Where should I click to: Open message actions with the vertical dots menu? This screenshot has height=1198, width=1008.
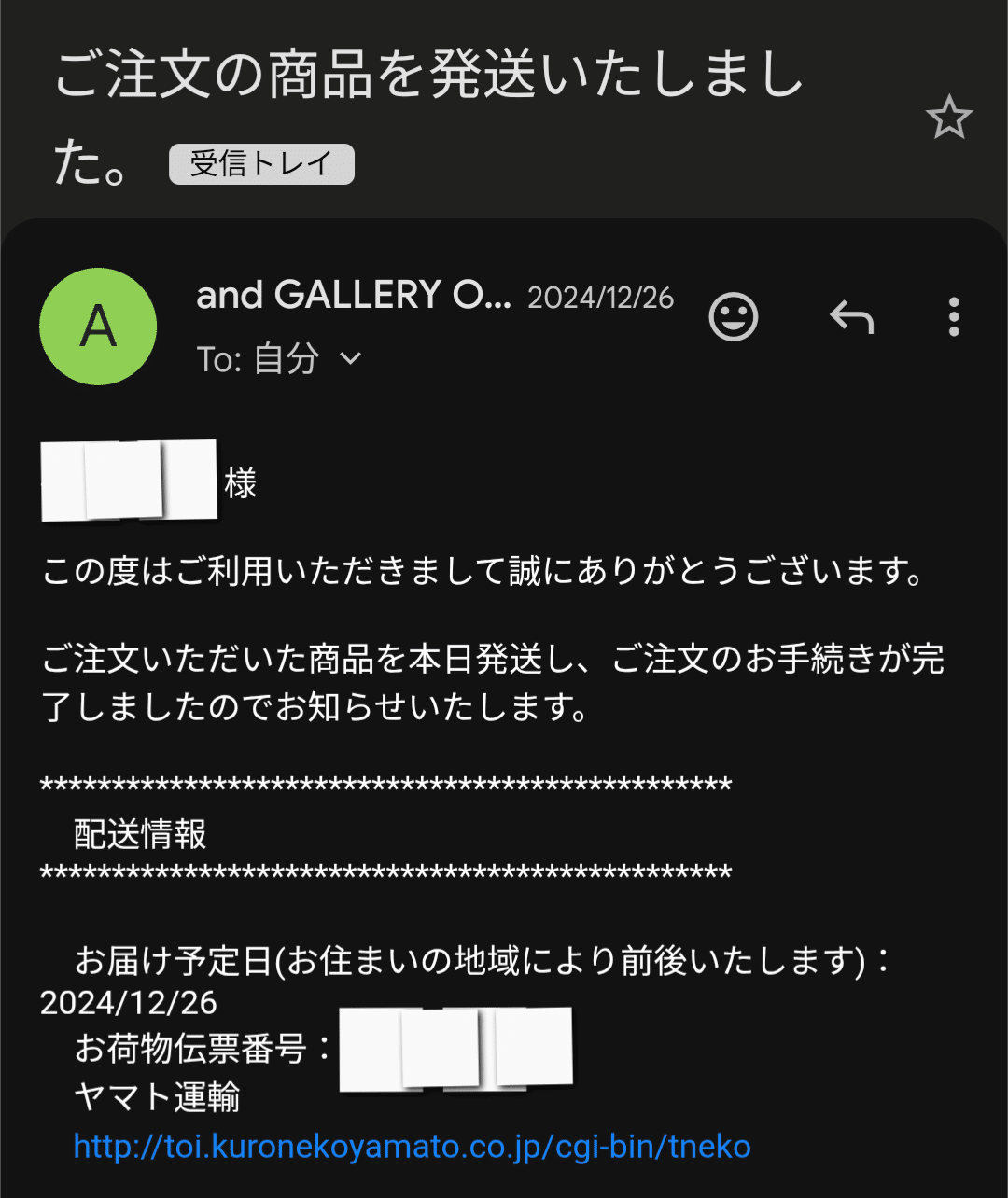point(954,317)
